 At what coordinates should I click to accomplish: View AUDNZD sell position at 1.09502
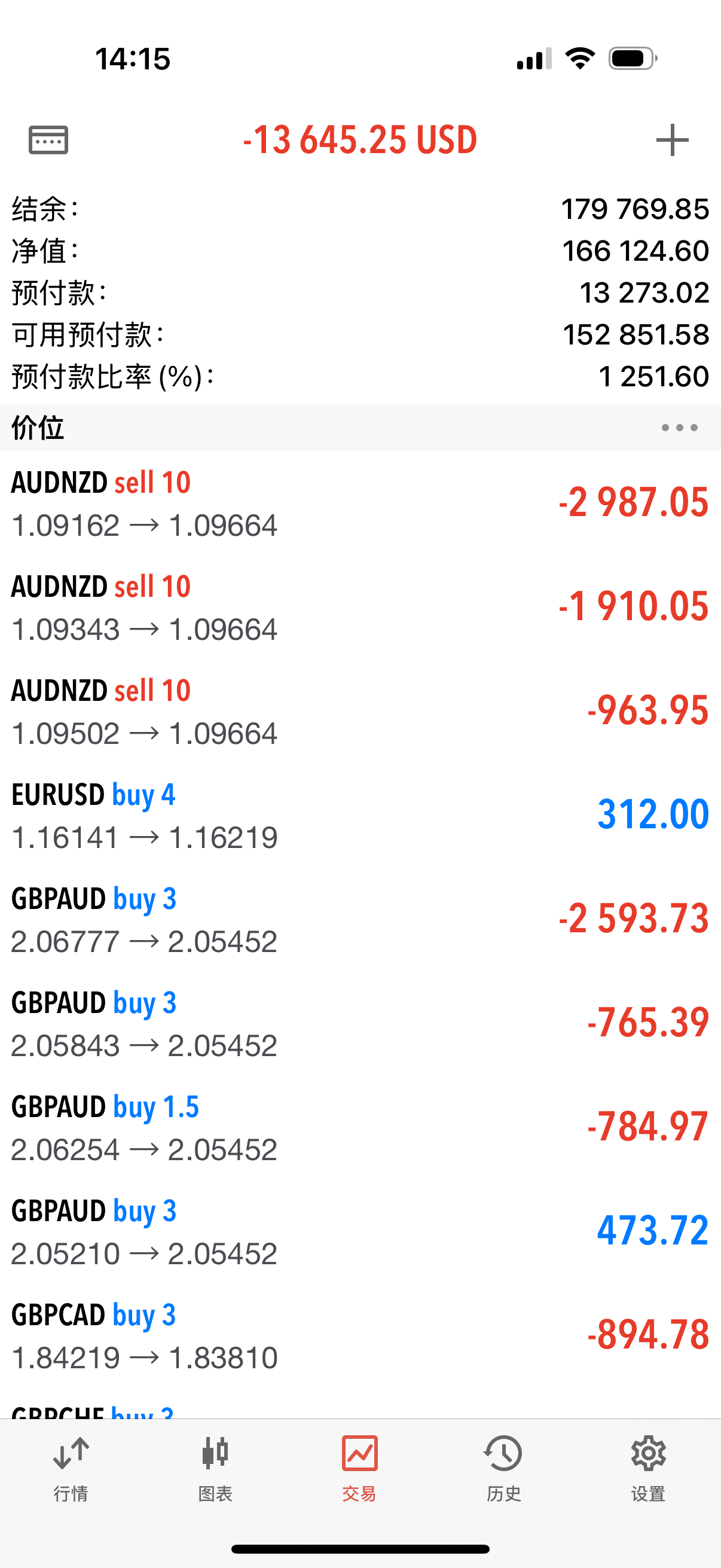point(360,711)
